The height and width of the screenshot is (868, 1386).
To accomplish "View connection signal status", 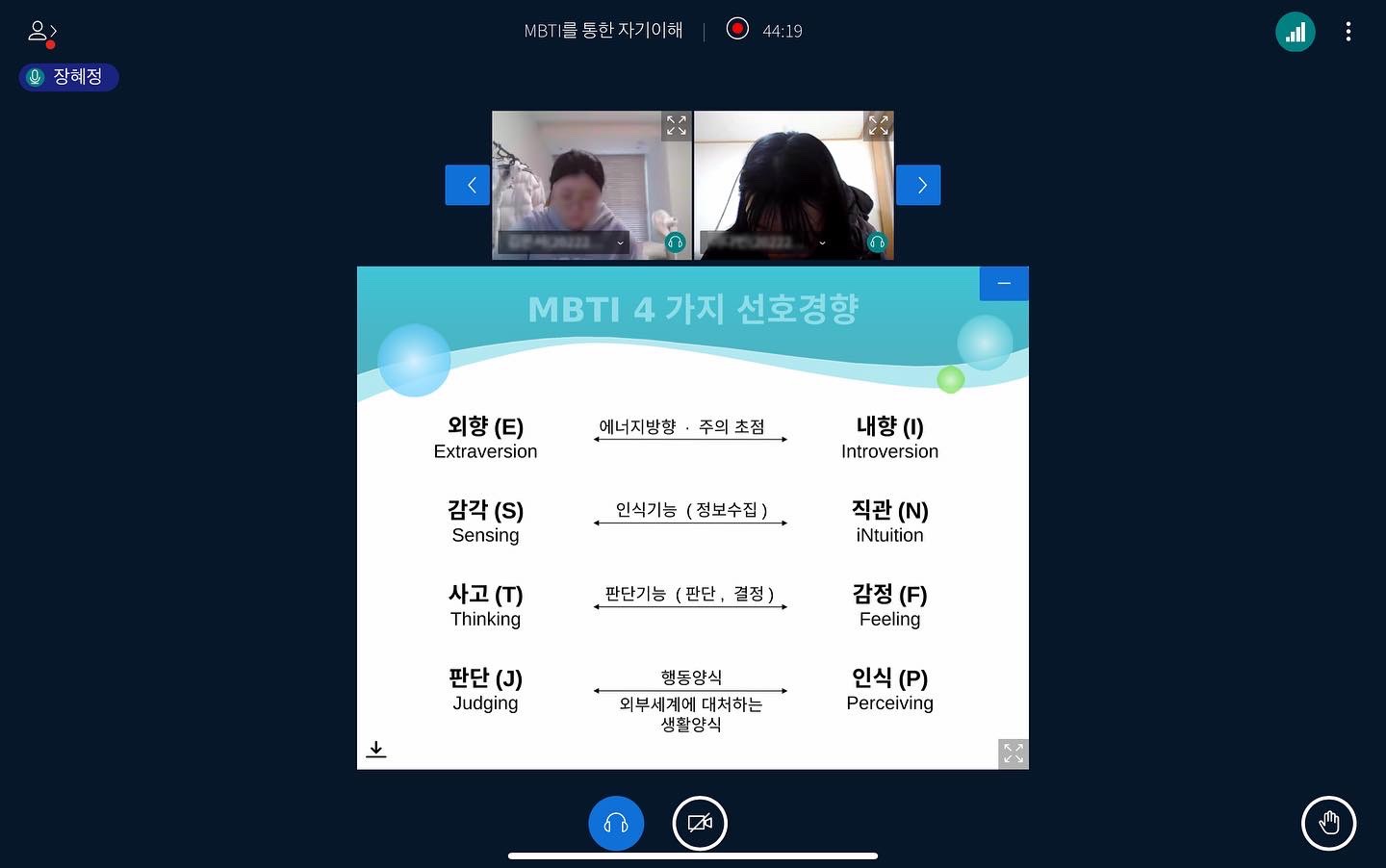I will pos(1295,32).
